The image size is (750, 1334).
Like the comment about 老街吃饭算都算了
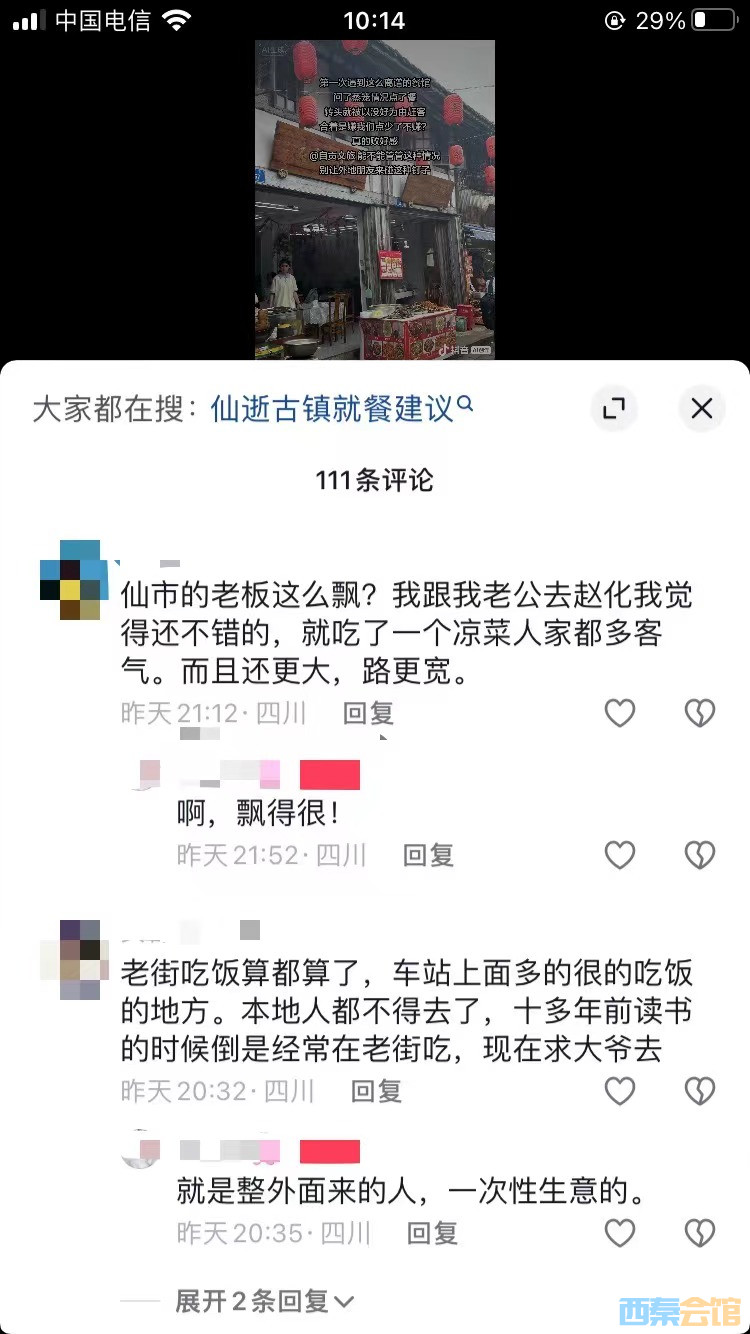[620, 1091]
